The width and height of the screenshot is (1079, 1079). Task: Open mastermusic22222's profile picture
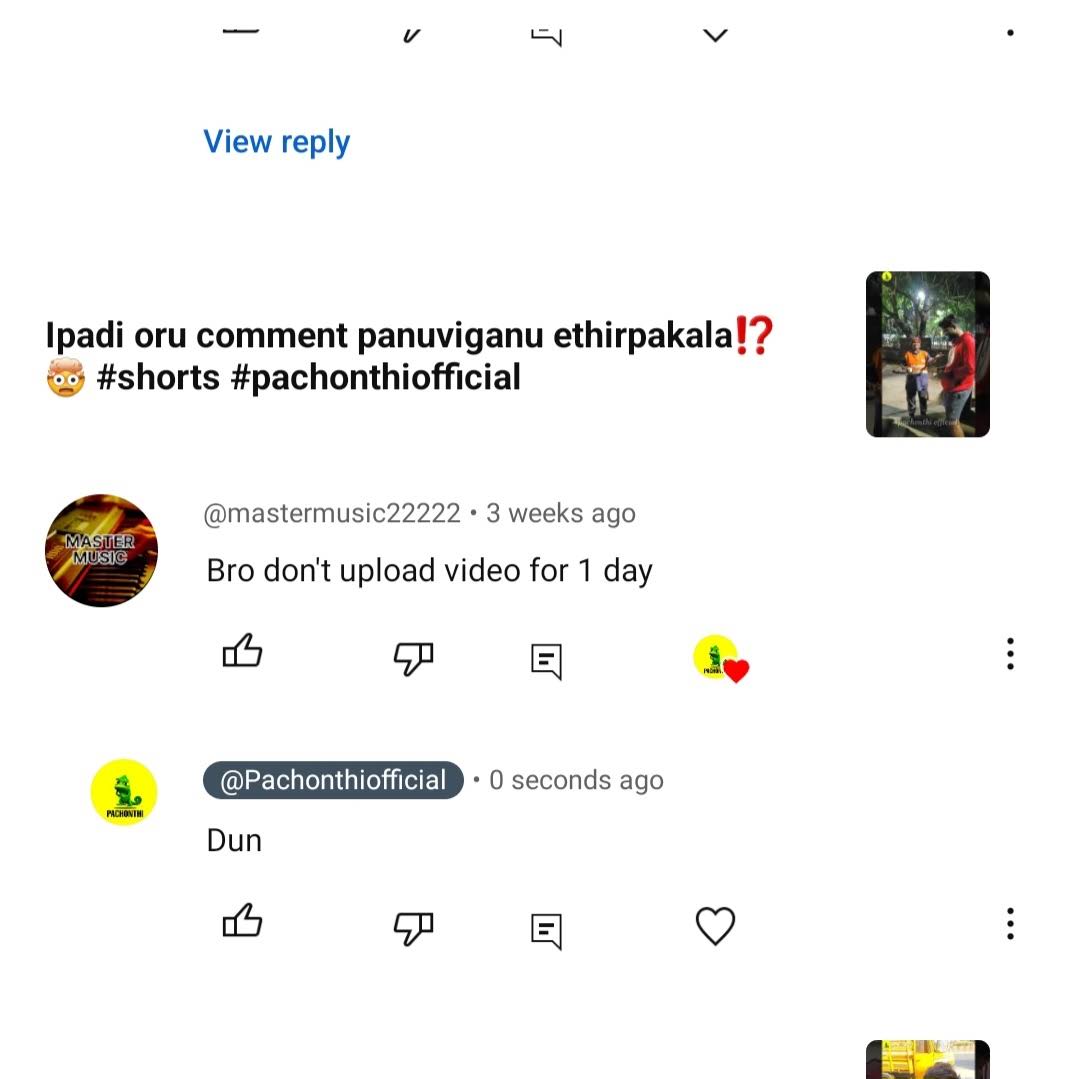[x=102, y=550]
